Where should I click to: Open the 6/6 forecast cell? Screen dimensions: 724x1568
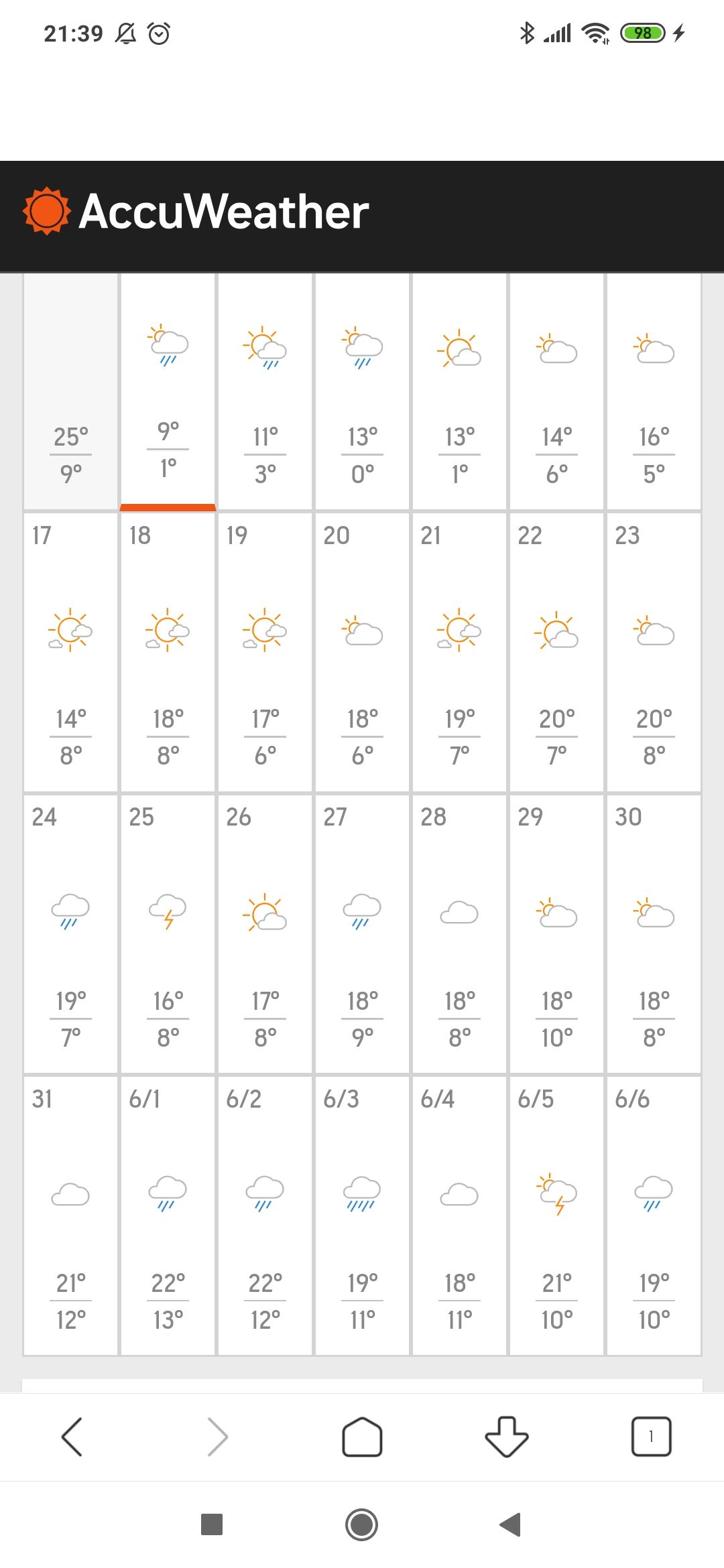[654, 1216]
